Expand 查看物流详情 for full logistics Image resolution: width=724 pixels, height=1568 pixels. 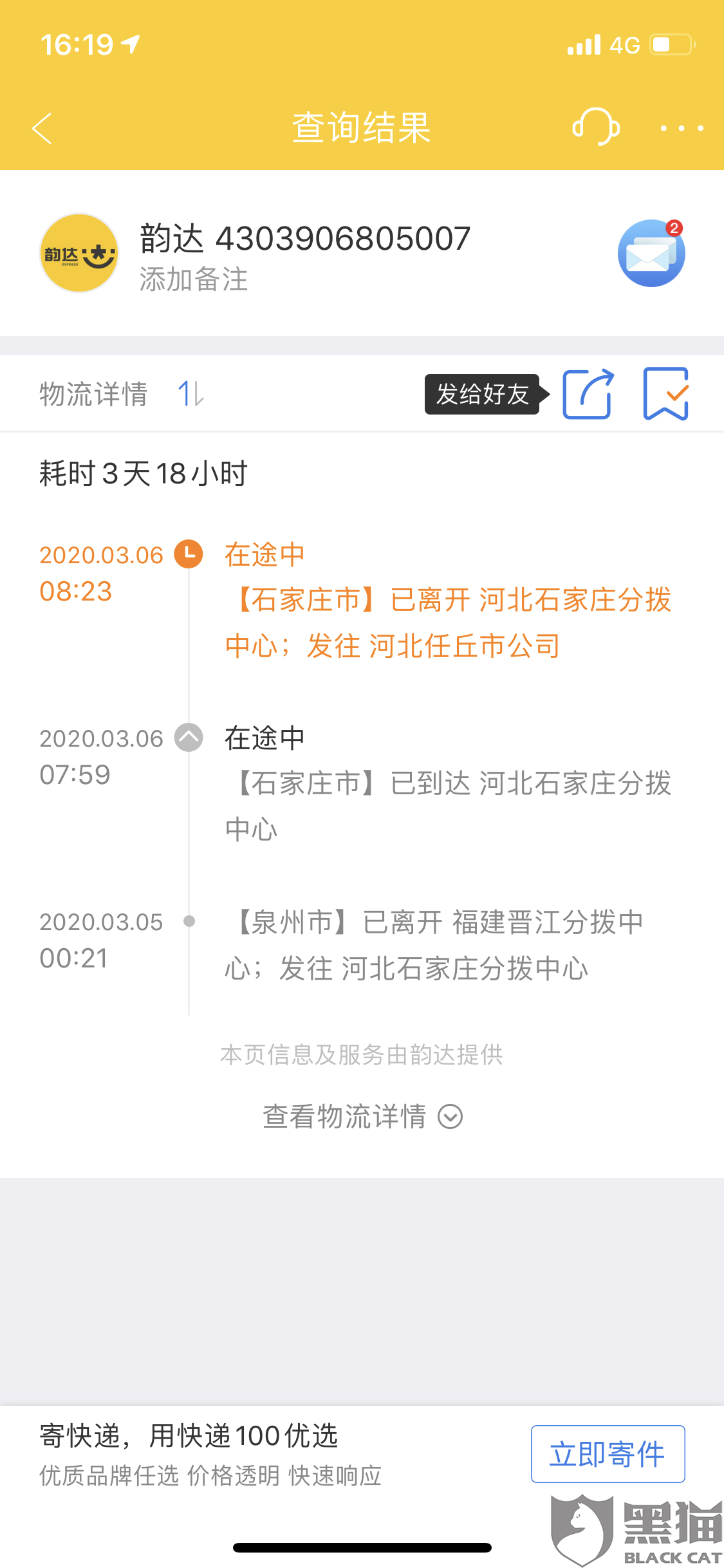[362, 1117]
